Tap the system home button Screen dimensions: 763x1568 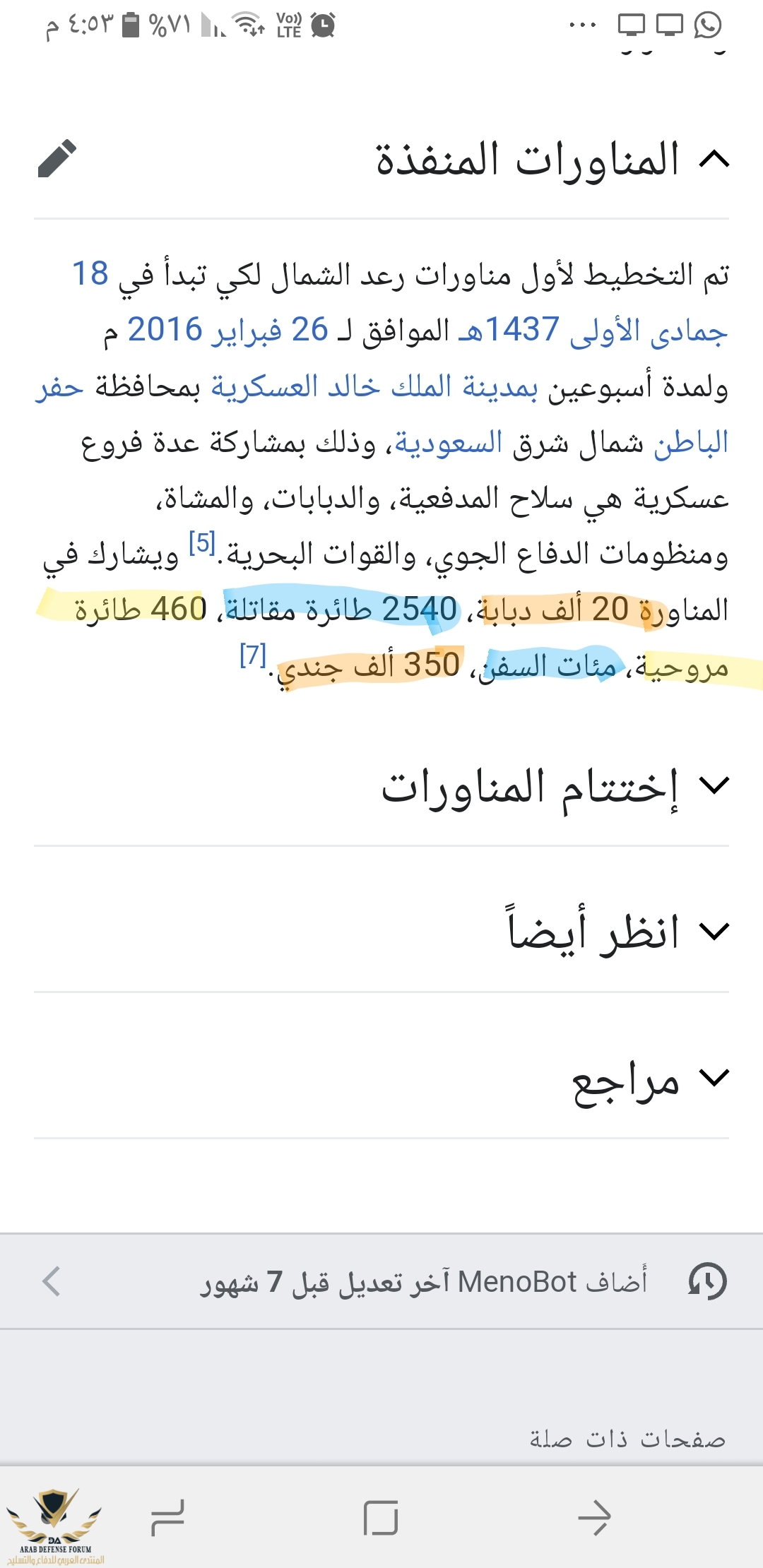click(381, 1517)
